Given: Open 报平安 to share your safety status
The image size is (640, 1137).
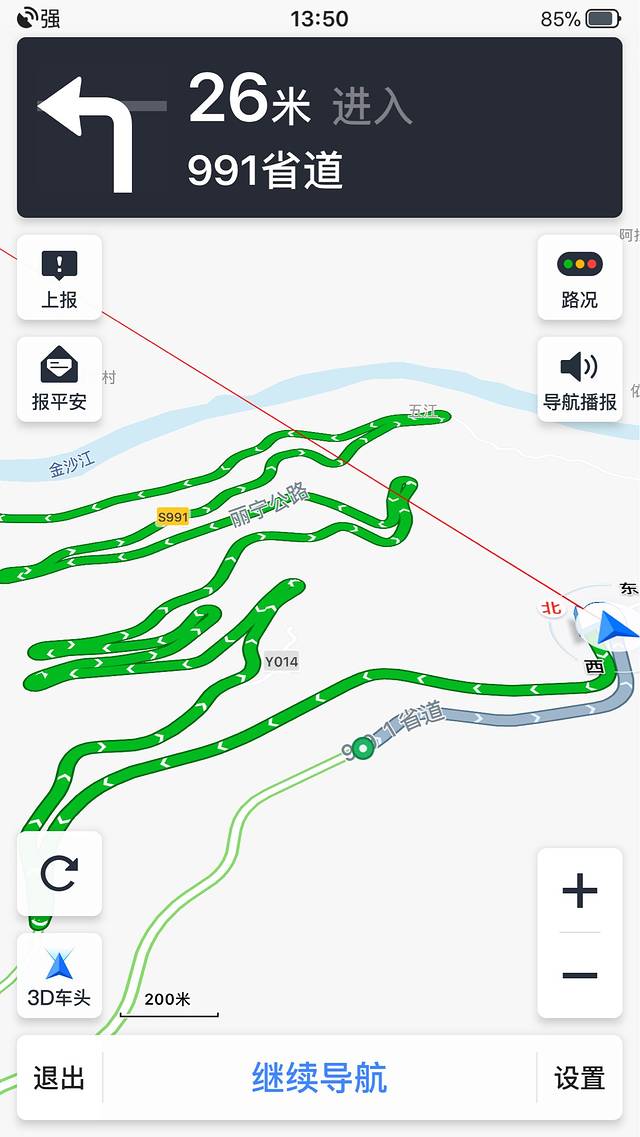Looking at the screenshot, I should (x=59, y=379).
